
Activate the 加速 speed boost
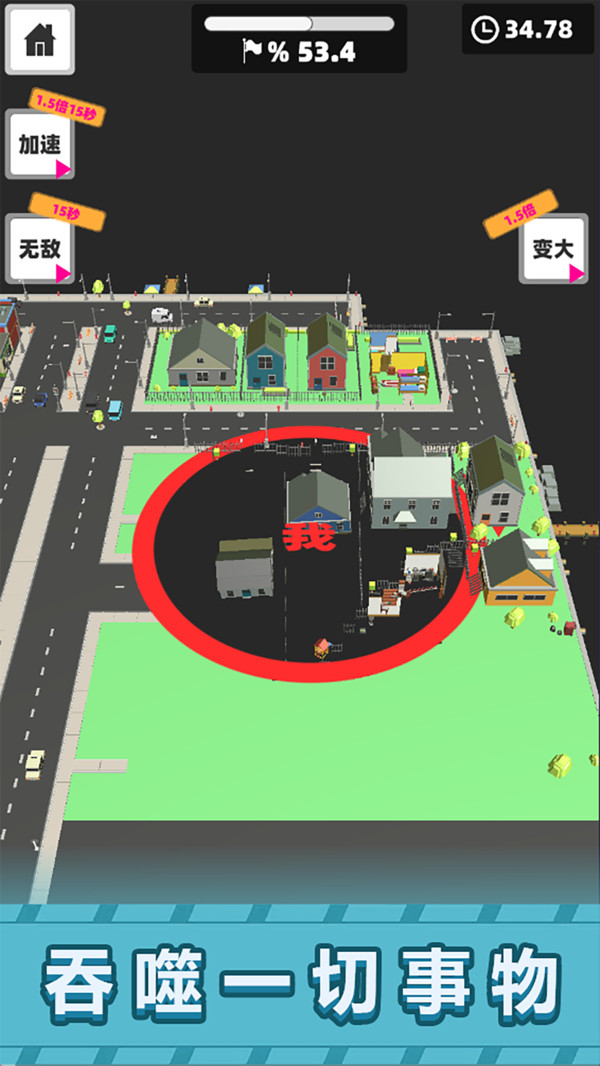click(40, 145)
